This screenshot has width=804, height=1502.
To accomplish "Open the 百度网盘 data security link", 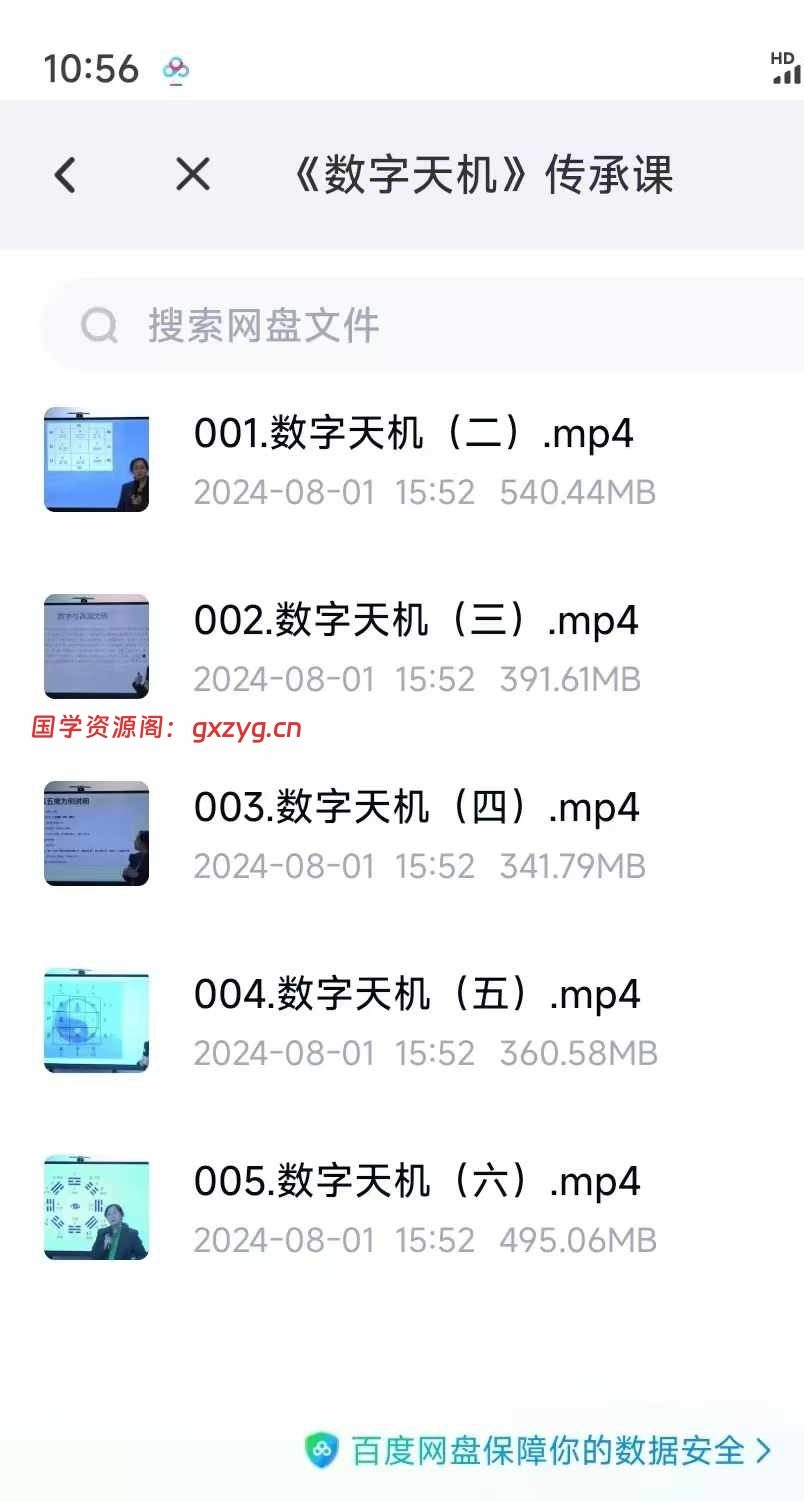I will [538, 1450].
